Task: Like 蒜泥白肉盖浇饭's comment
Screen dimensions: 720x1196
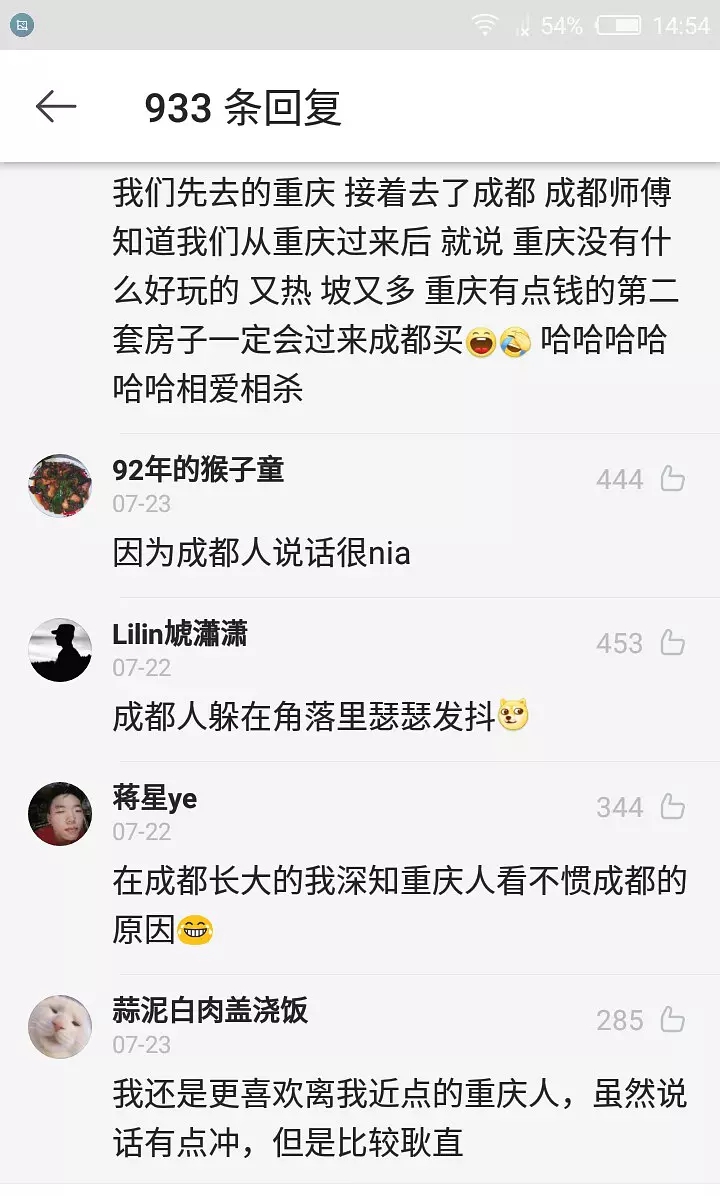Action: 672,1020
